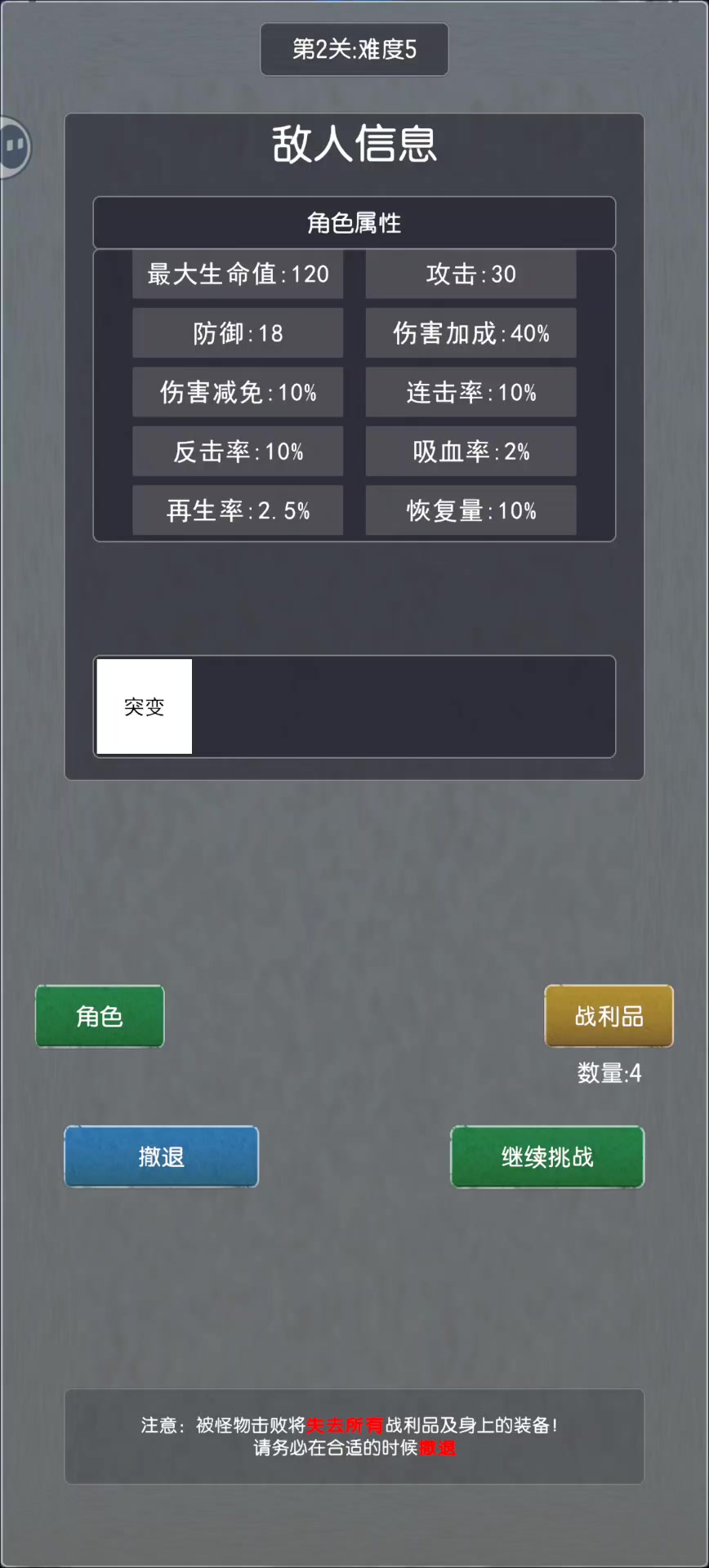Open the floating assistant bubble icon
The image size is (709, 1568).
click(x=13, y=147)
